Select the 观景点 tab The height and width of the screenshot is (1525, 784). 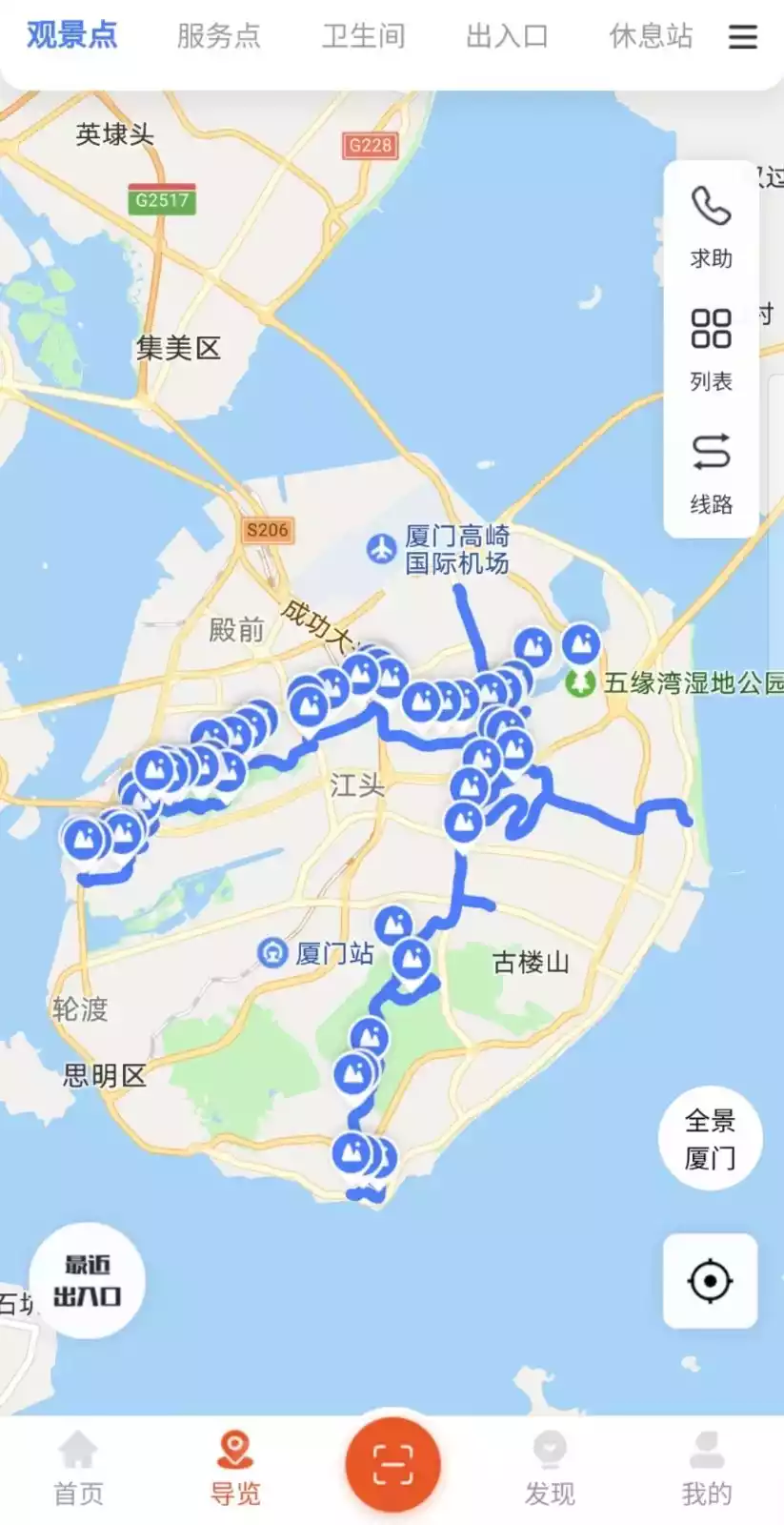click(71, 35)
